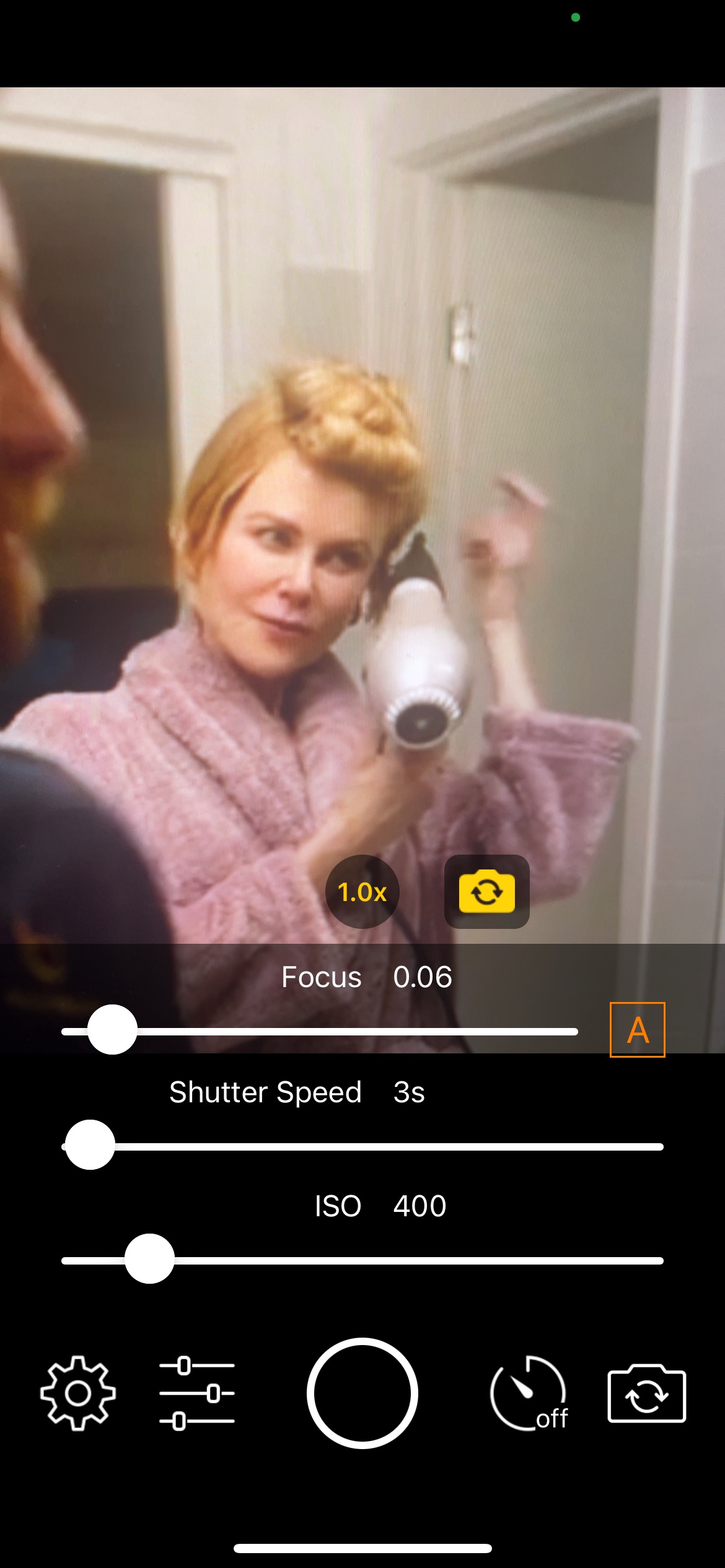Screen dimensions: 725x1568
Task: Tap the Focus slider track
Action: (x=320, y=1032)
